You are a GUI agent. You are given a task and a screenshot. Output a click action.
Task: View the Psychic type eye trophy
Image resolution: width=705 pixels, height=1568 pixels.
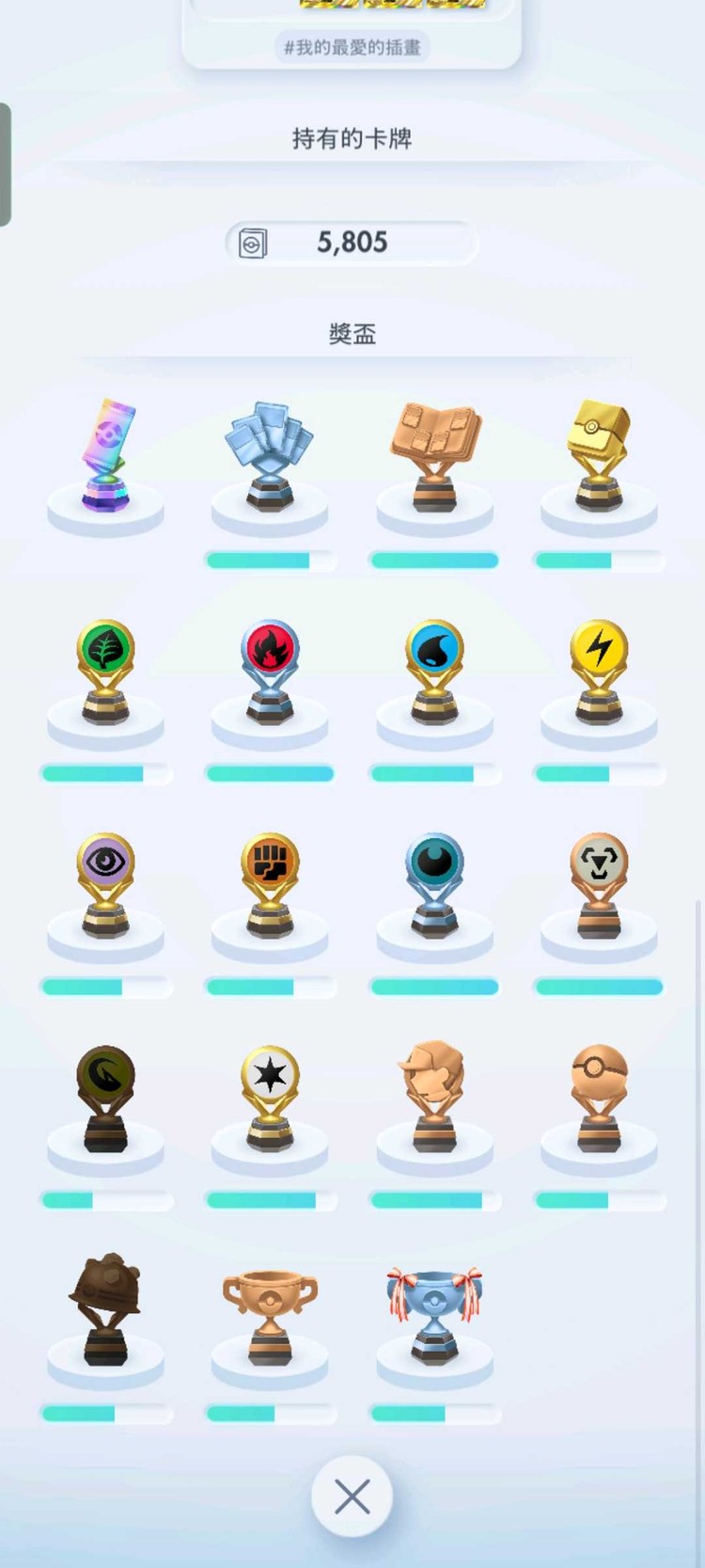pos(106,885)
